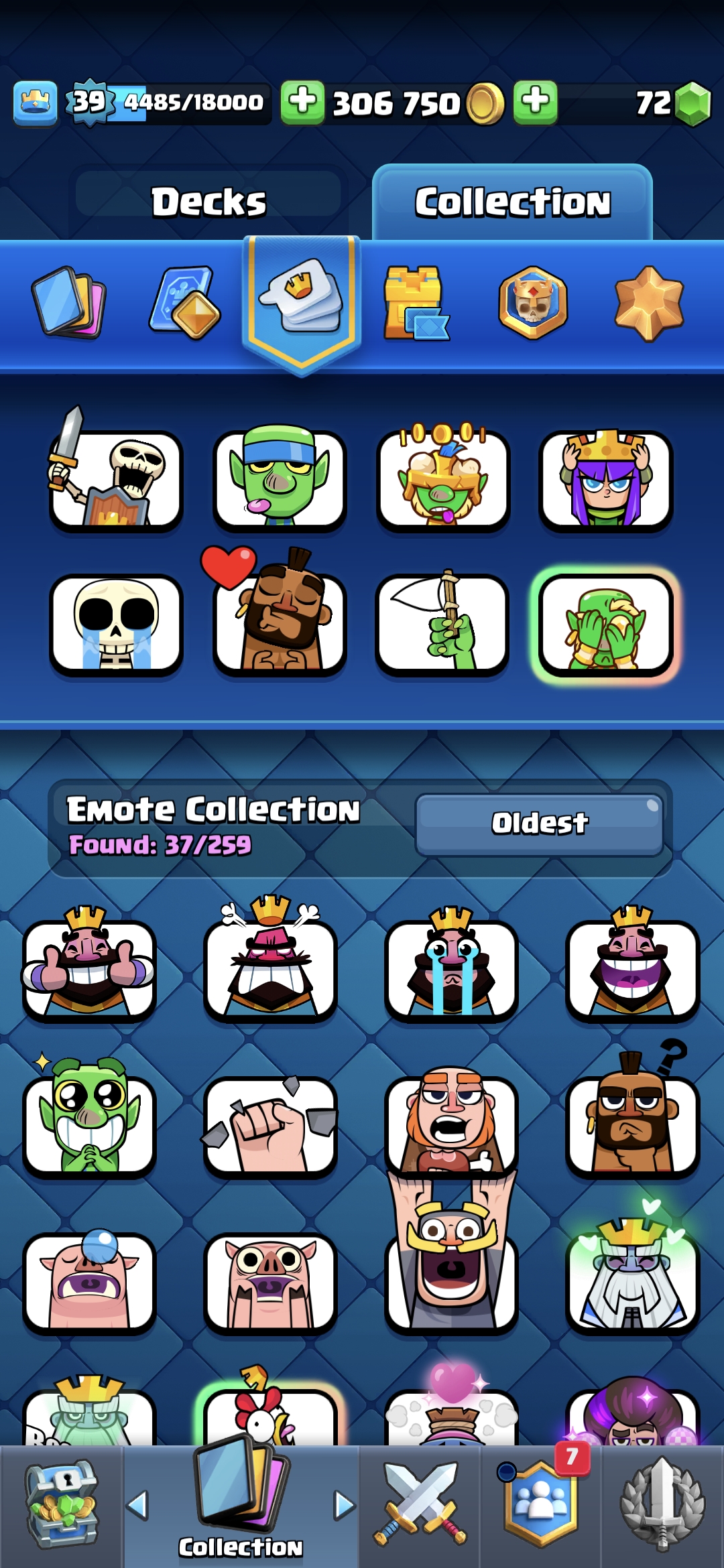Open the shop chest tab
The width and height of the screenshot is (724, 1568).
click(x=62, y=1506)
